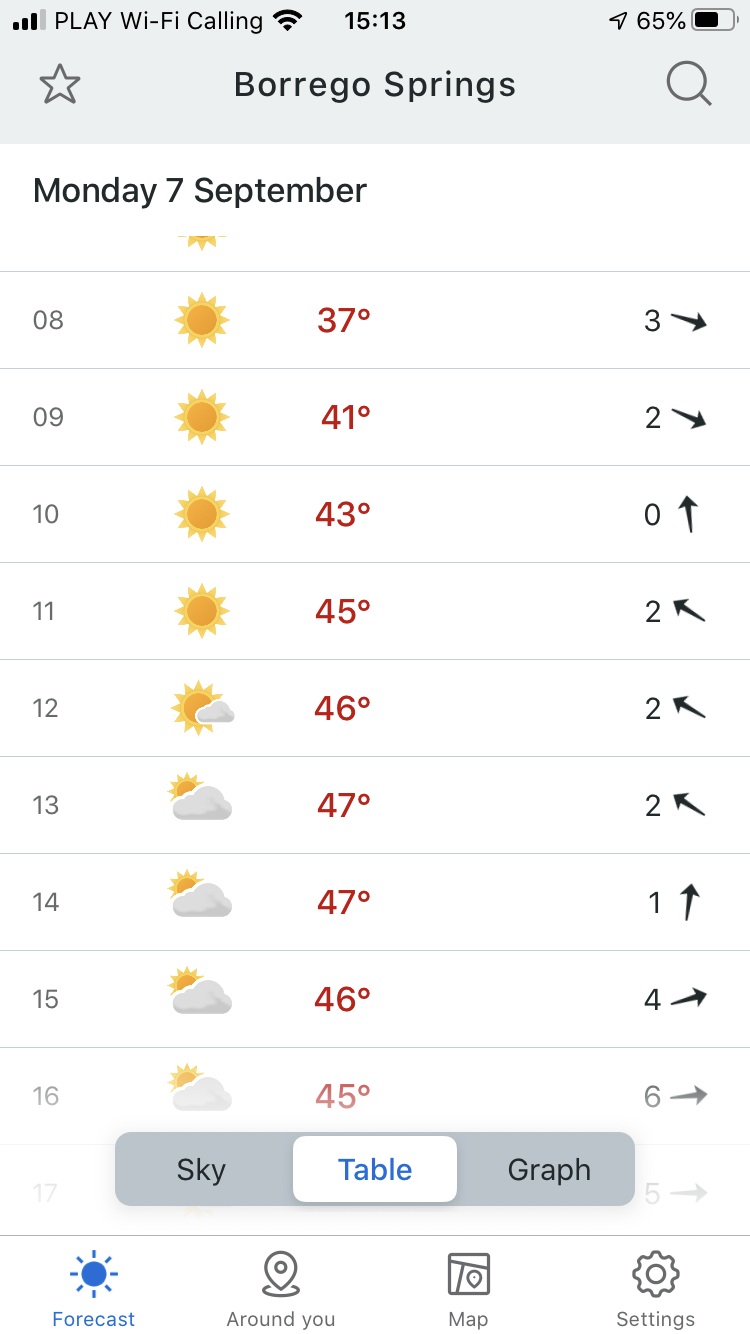Switch to the Graph view

[x=549, y=1169]
